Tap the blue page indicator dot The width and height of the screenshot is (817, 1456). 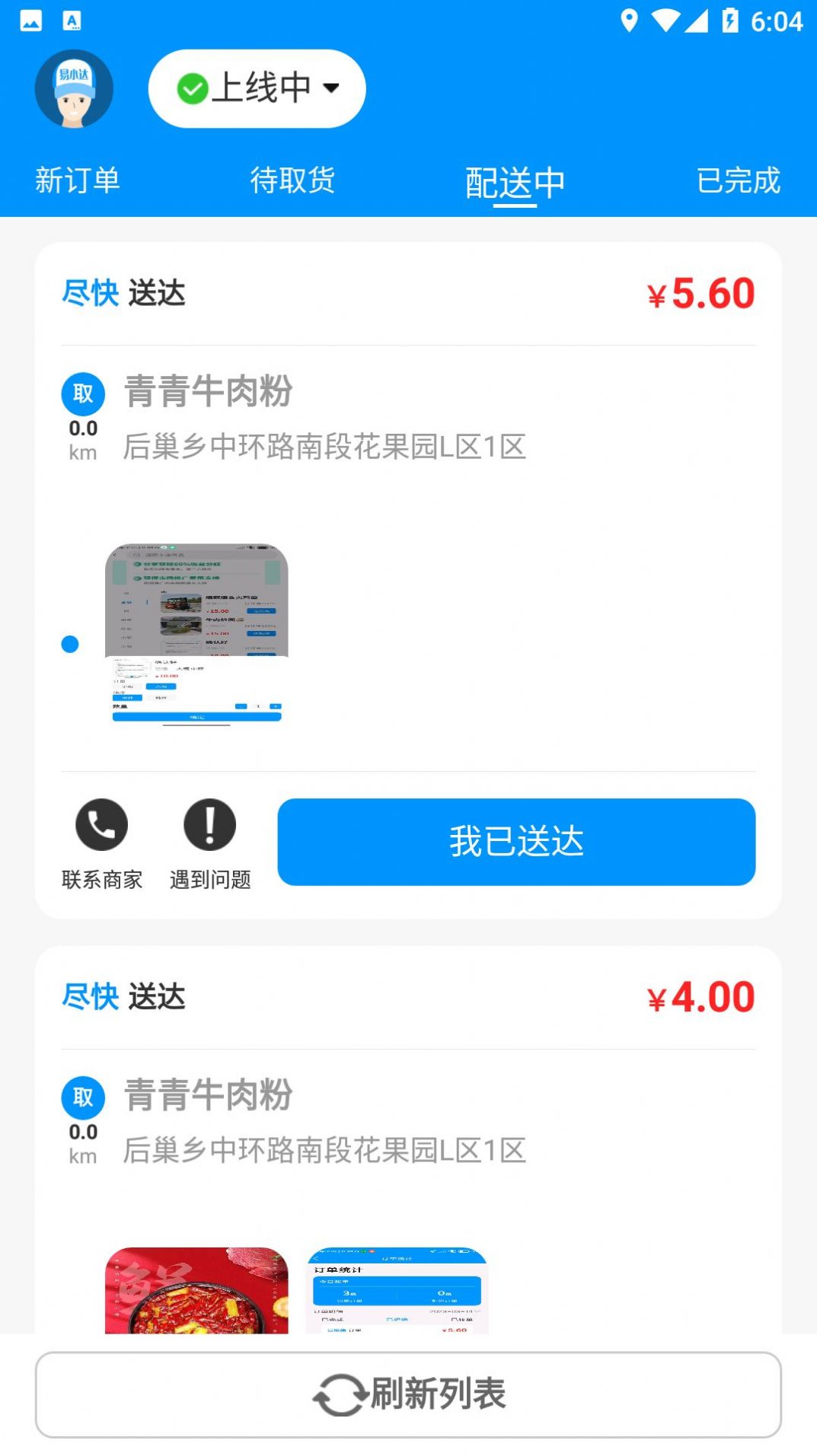point(69,643)
